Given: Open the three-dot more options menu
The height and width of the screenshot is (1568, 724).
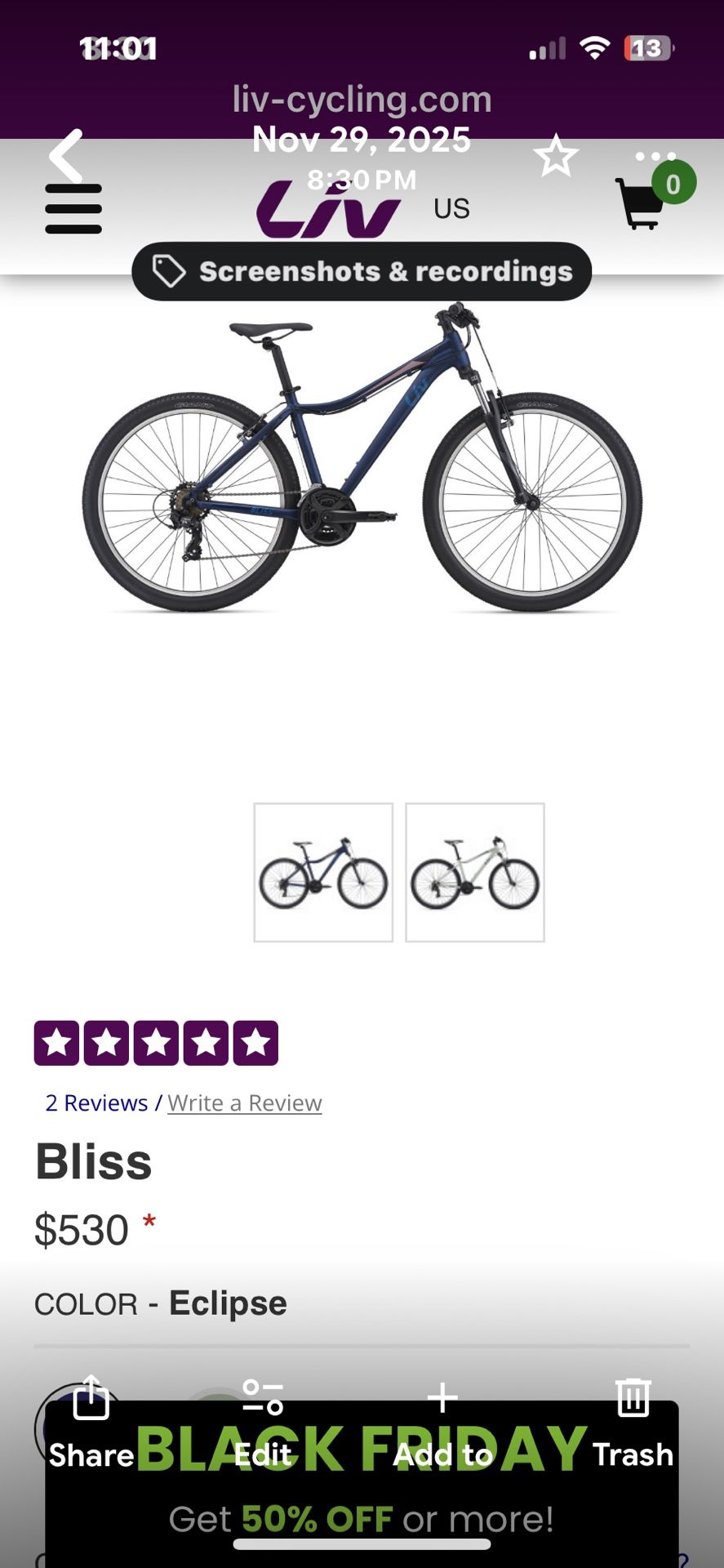Looking at the screenshot, I should click(x=655, y=155).
